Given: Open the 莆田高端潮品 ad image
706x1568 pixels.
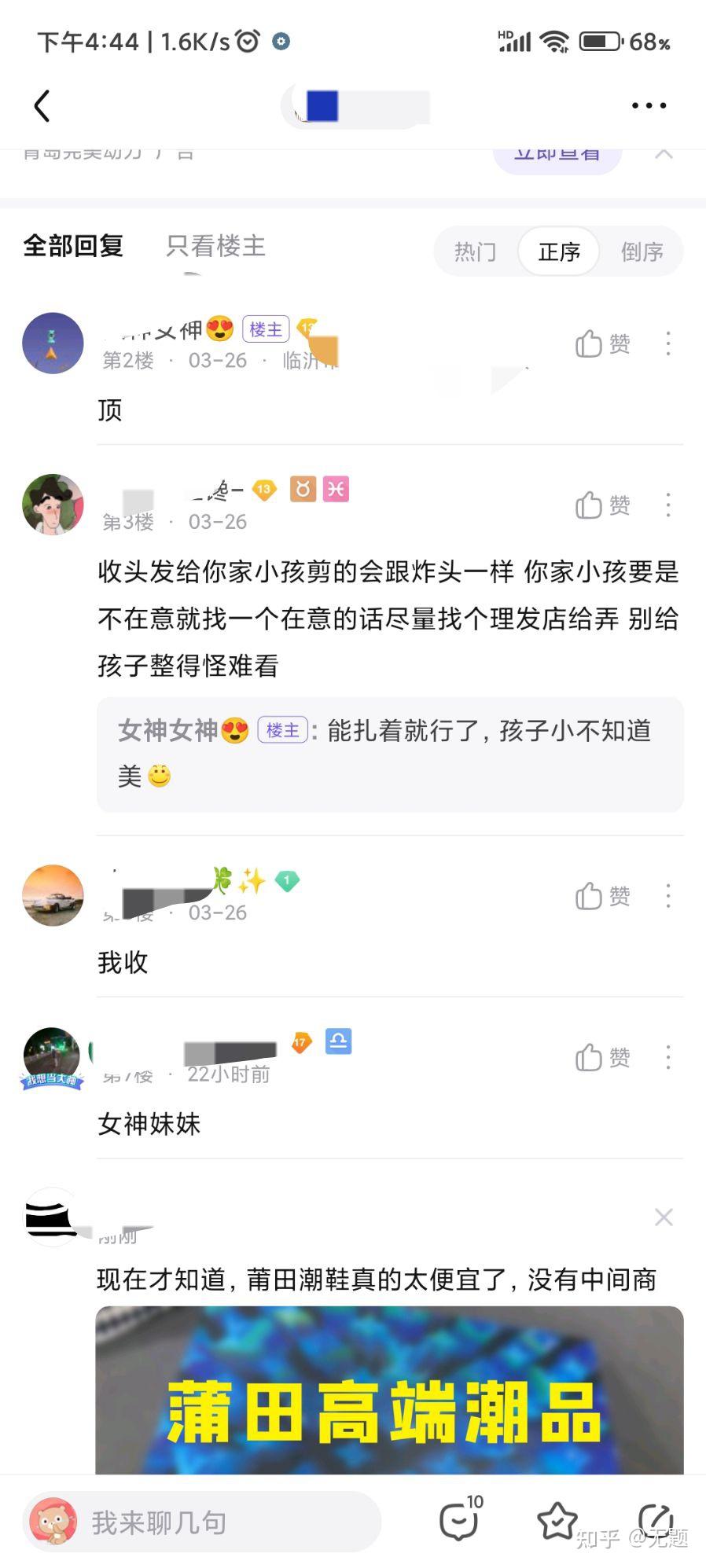Looking at the screenshot, I should 389,1390.
